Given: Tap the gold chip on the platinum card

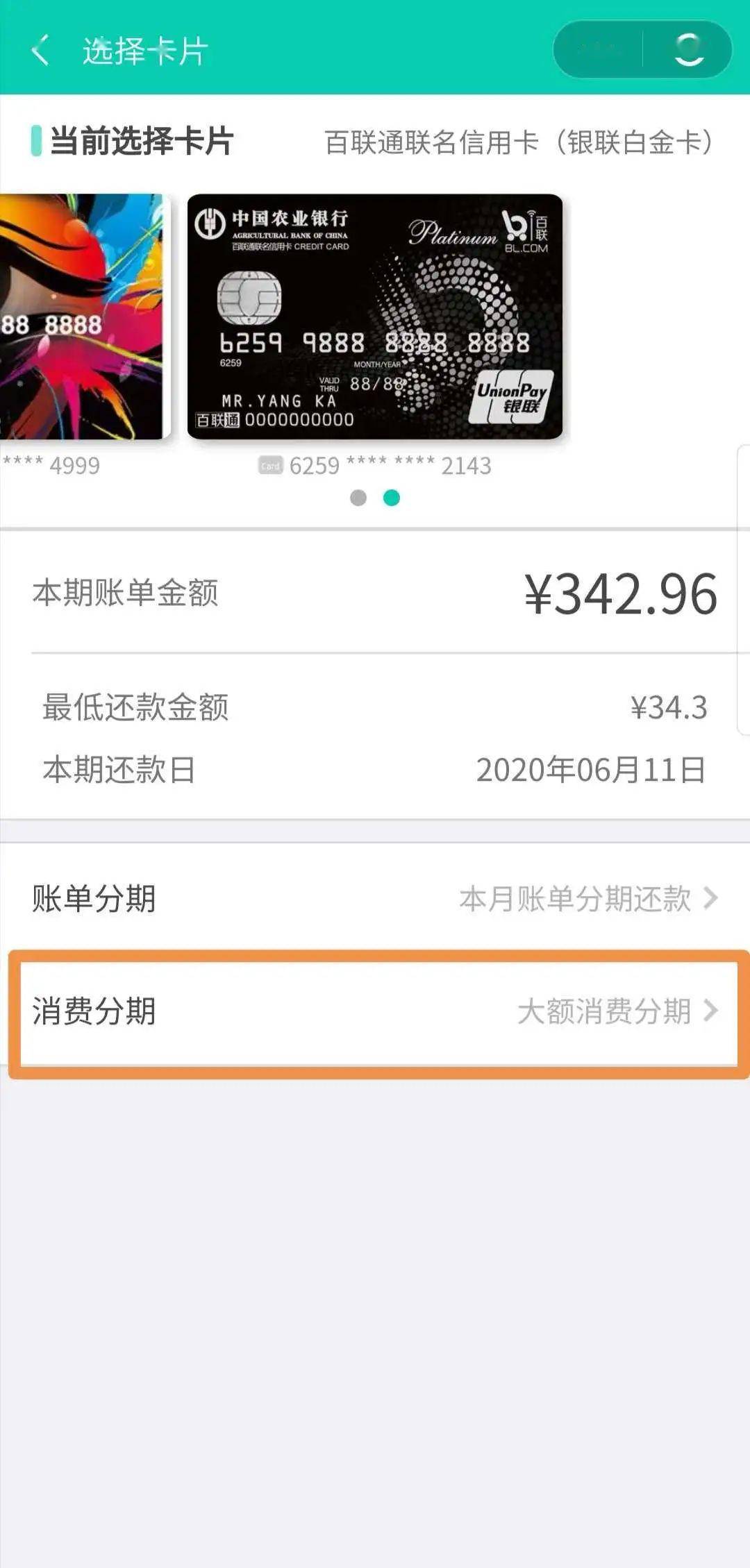Looking at the screenshot, I should tap(250, 300).
